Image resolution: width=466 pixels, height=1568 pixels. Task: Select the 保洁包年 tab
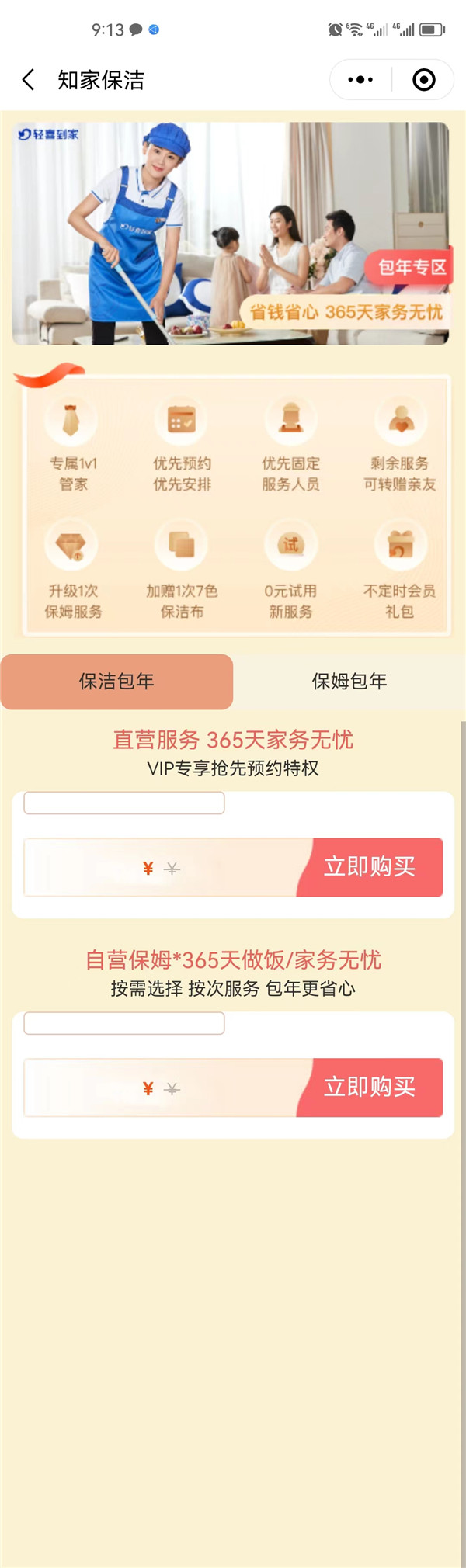click(116, 682)
